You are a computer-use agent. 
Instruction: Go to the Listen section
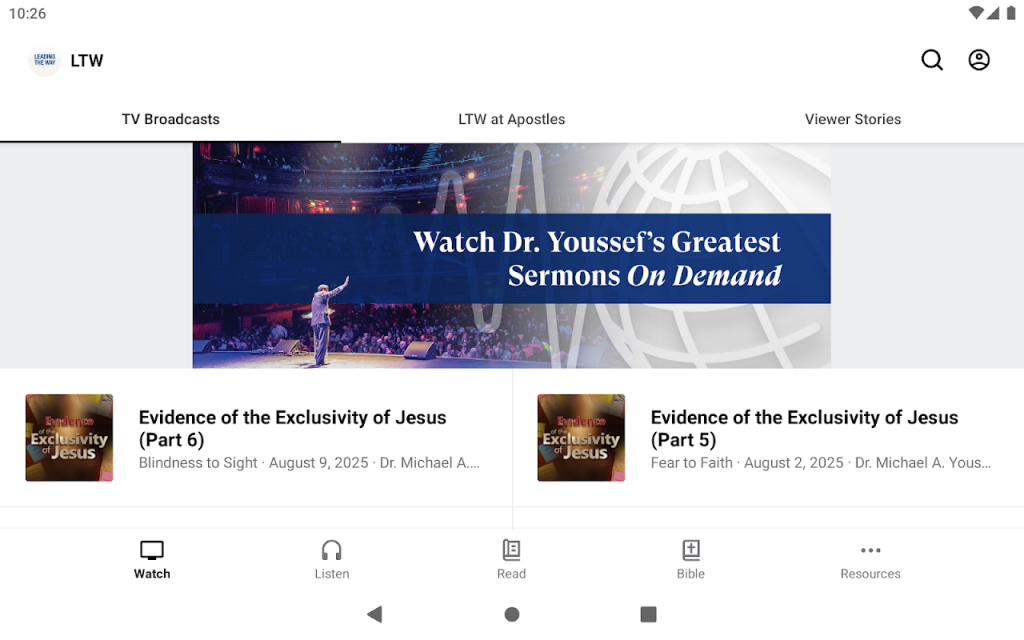(x=331, y=559)
